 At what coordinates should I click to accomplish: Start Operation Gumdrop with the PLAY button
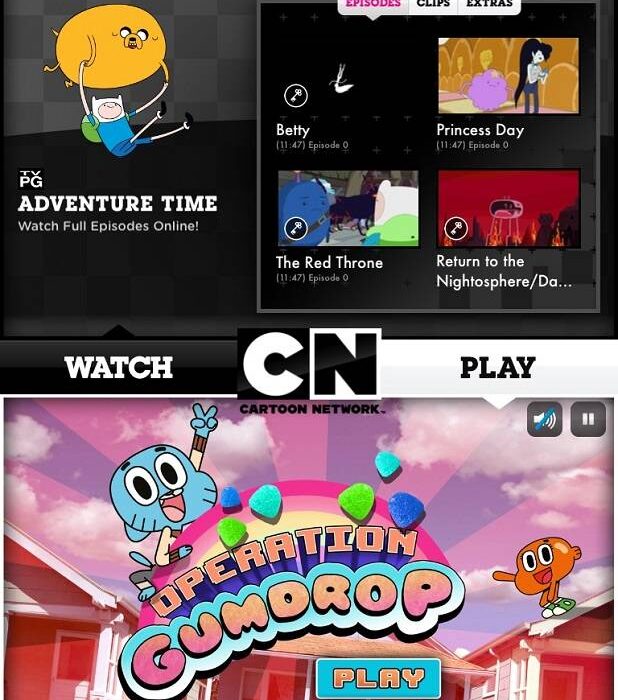coord(377,679)
